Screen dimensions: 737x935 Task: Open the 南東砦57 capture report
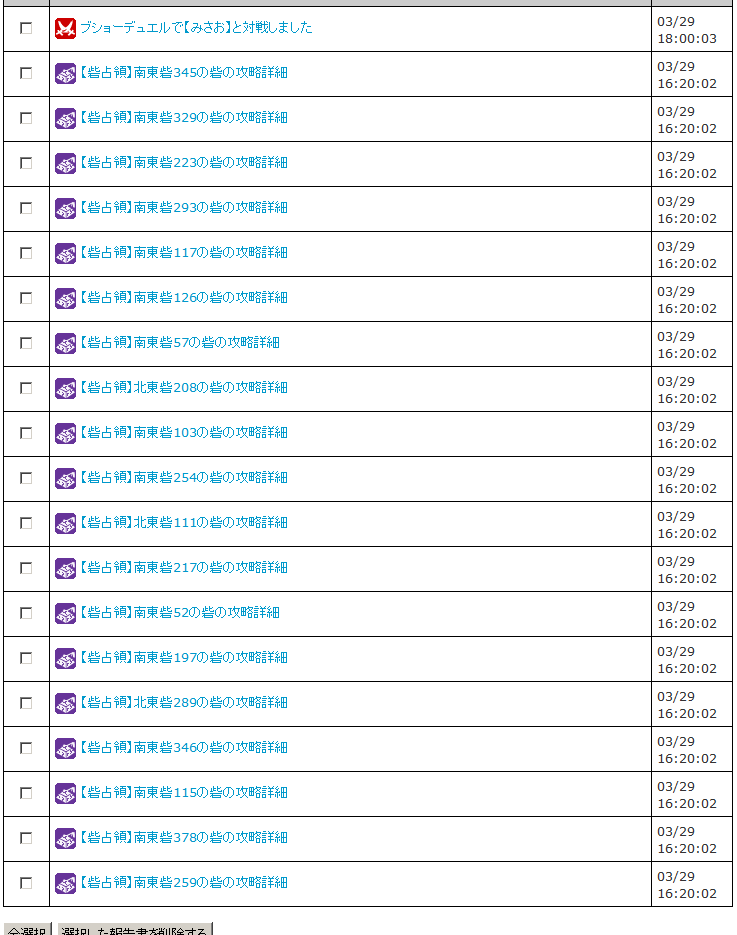[179, 343]
